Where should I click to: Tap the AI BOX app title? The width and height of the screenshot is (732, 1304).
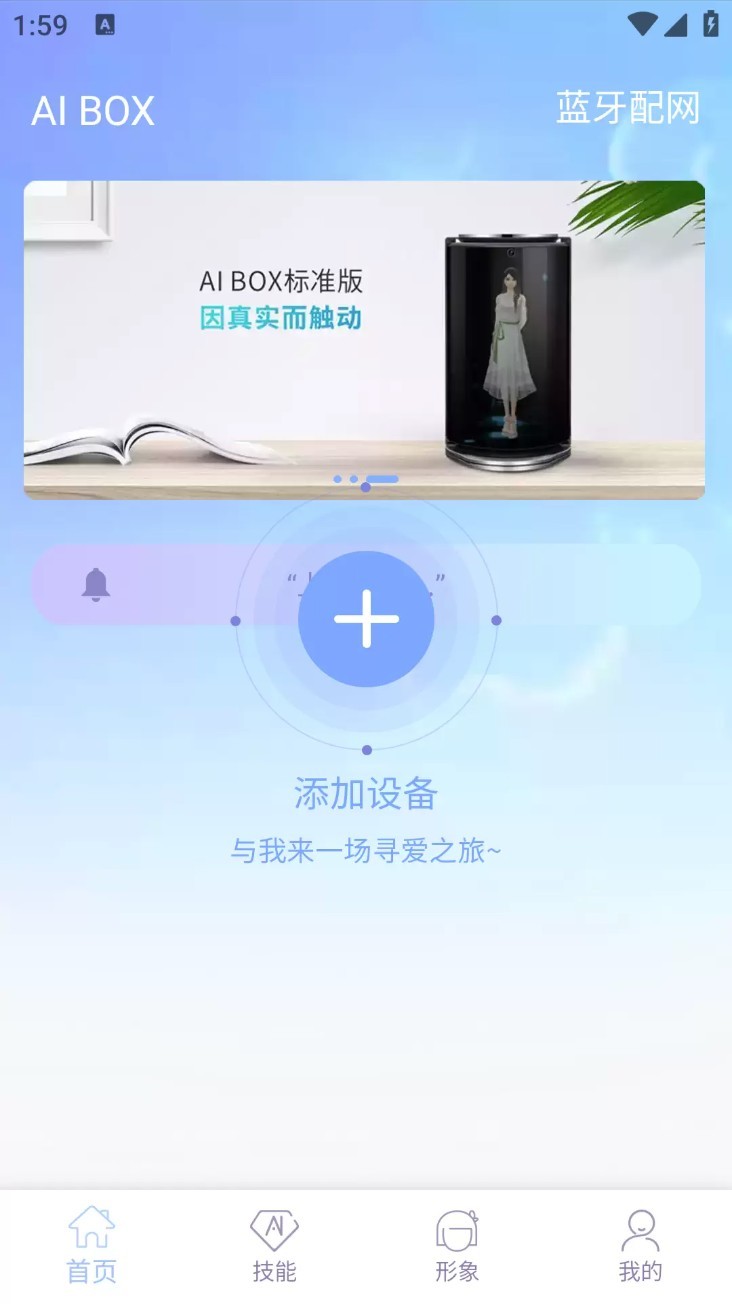pos(91,110)
